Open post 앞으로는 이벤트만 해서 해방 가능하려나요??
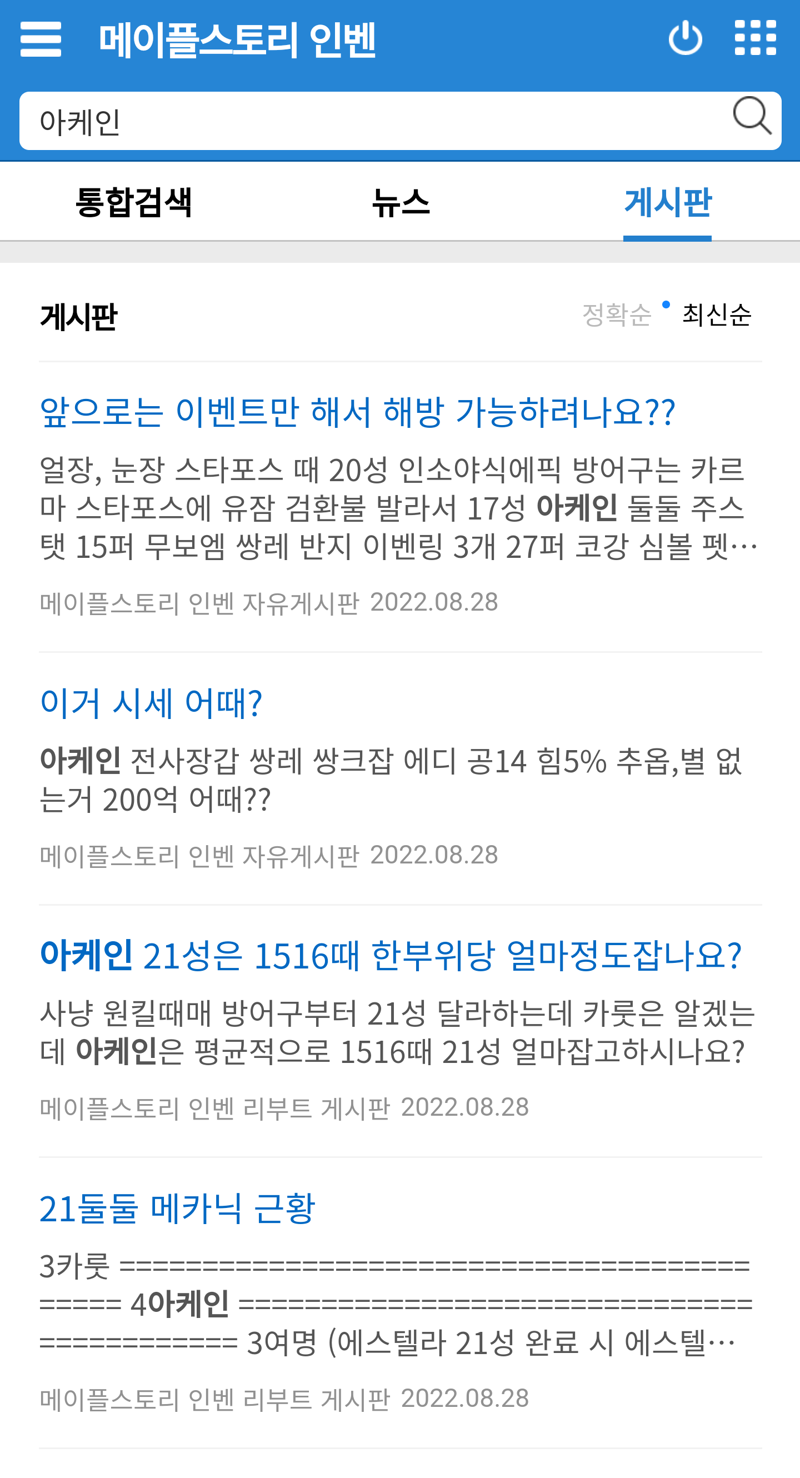The width and height of the screenshot is (800, 1478). point(358,411)
